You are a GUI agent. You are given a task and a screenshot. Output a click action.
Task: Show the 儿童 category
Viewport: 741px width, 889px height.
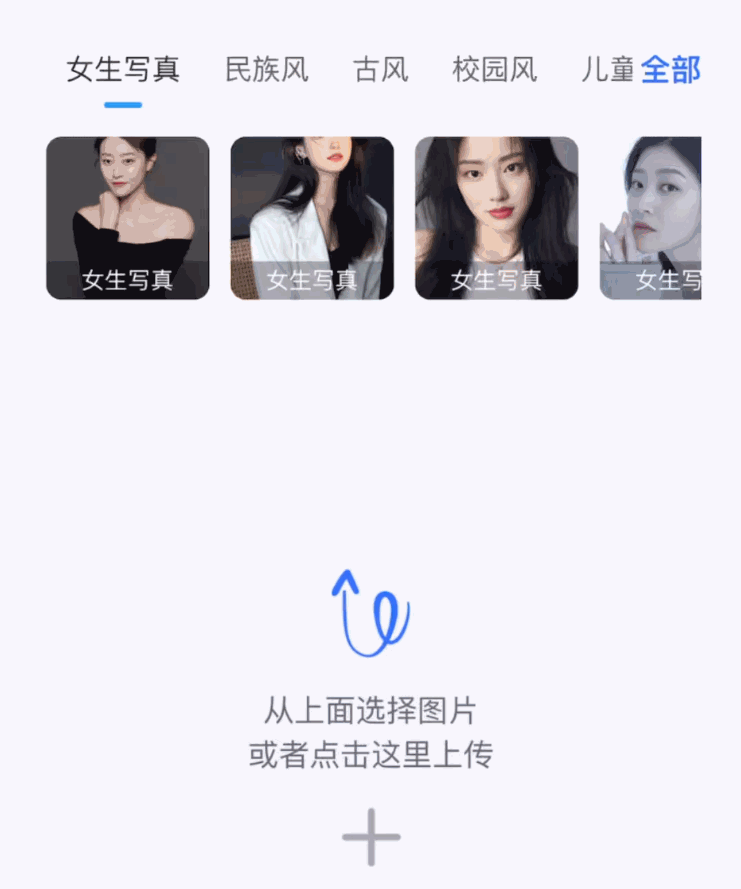click(x=608, y=70)
